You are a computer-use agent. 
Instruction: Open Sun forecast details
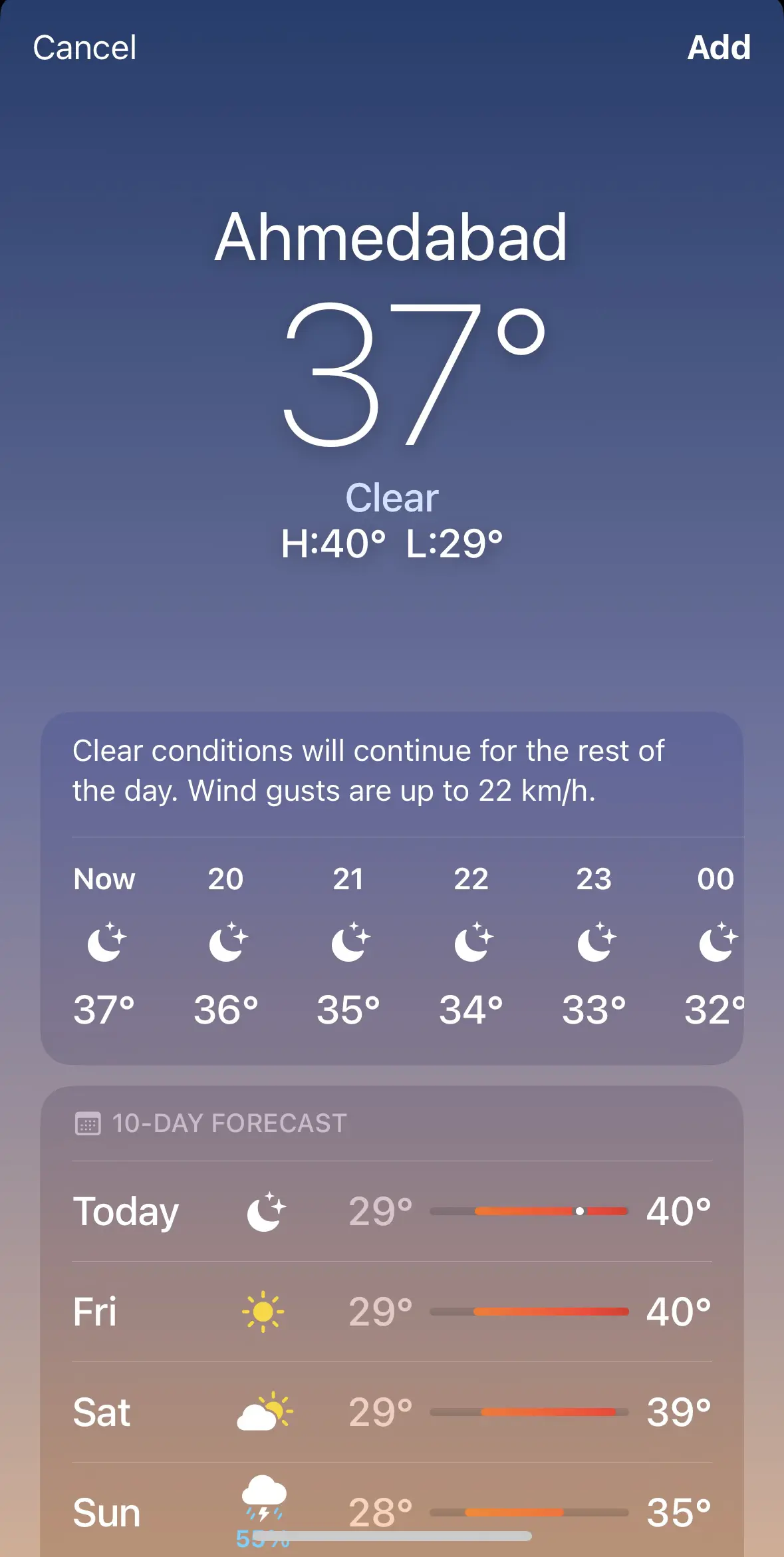[x=392, y=1511]
